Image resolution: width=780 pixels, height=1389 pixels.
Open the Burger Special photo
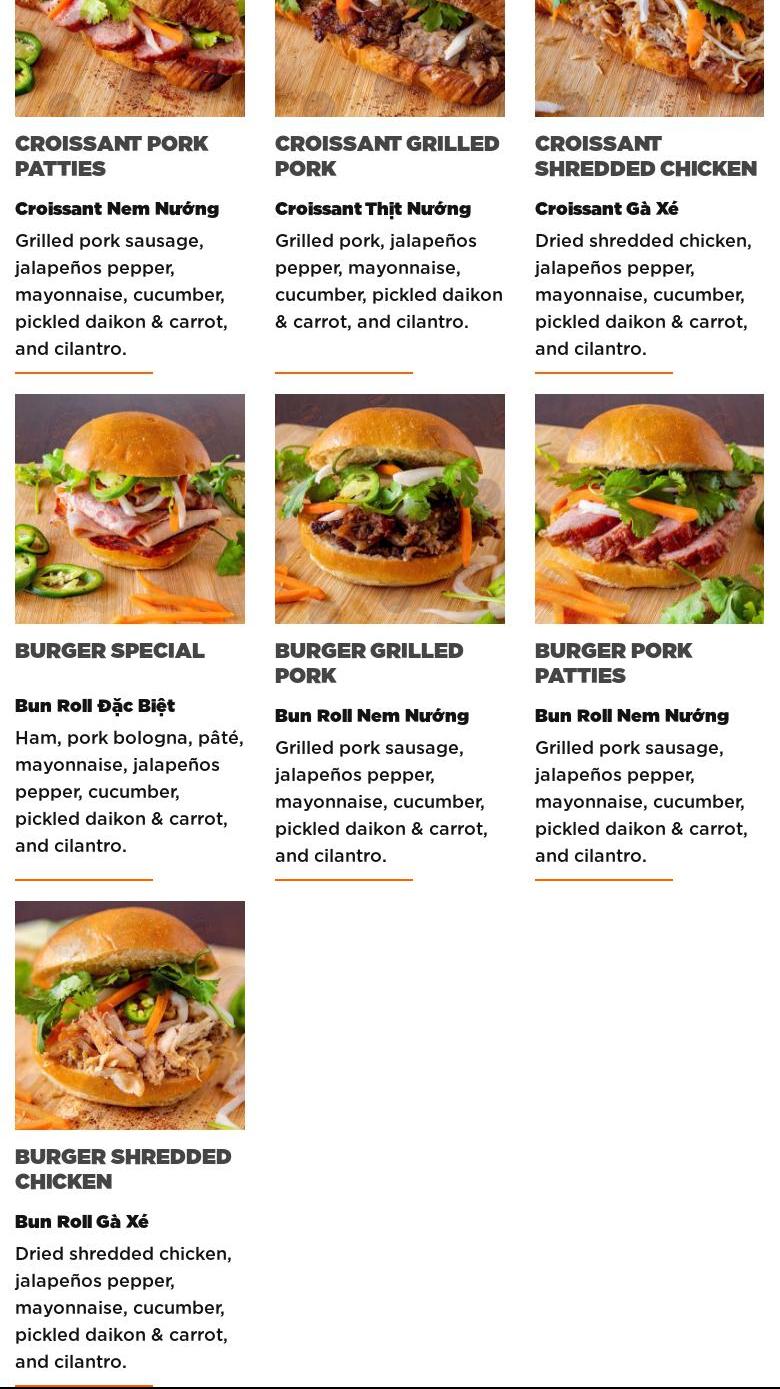click(x=130, y=508)
